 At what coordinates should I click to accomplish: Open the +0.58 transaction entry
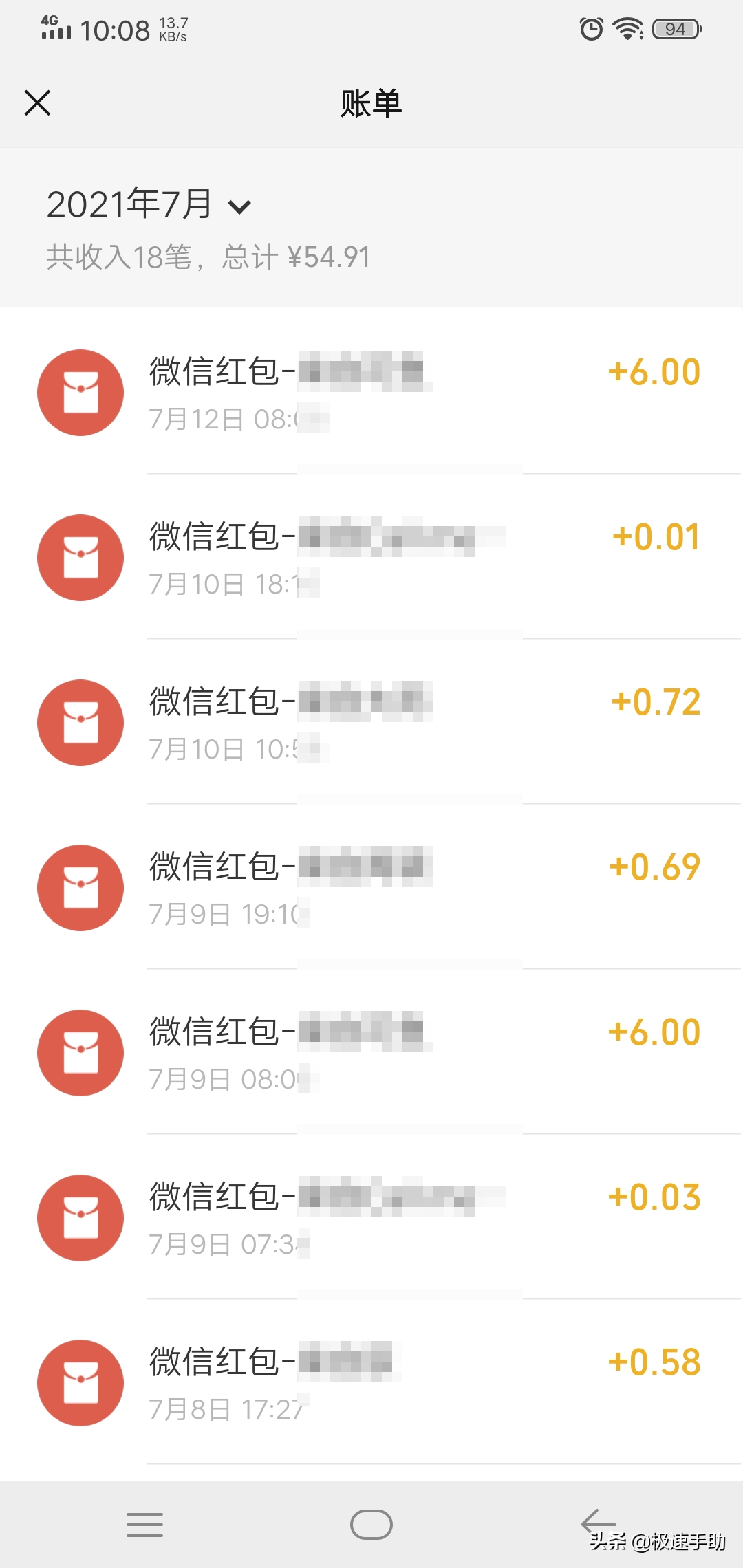(413, 1382)
